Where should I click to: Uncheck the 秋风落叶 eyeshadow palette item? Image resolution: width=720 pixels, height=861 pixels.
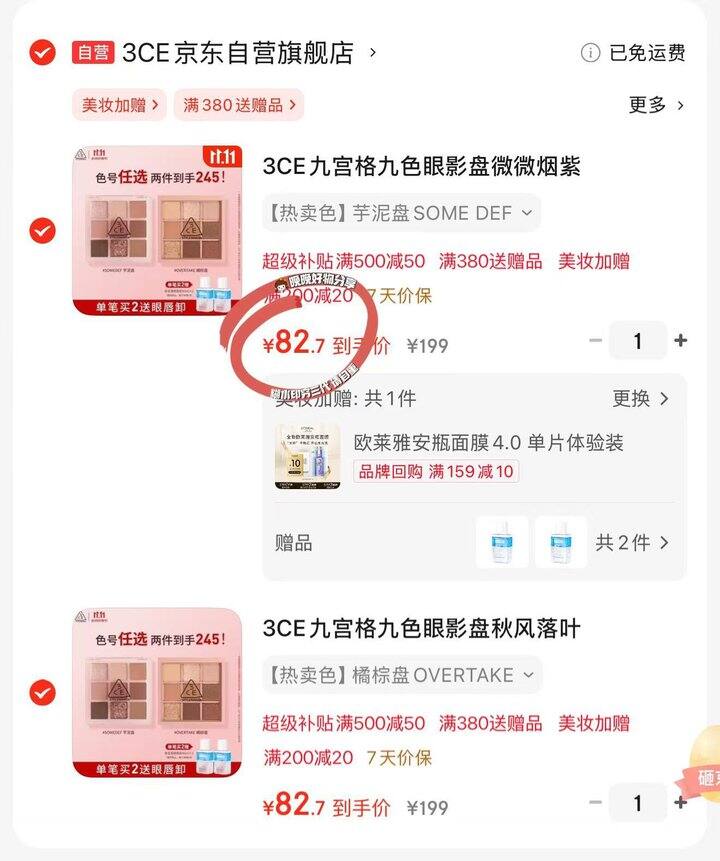click(x=42, y=692)
